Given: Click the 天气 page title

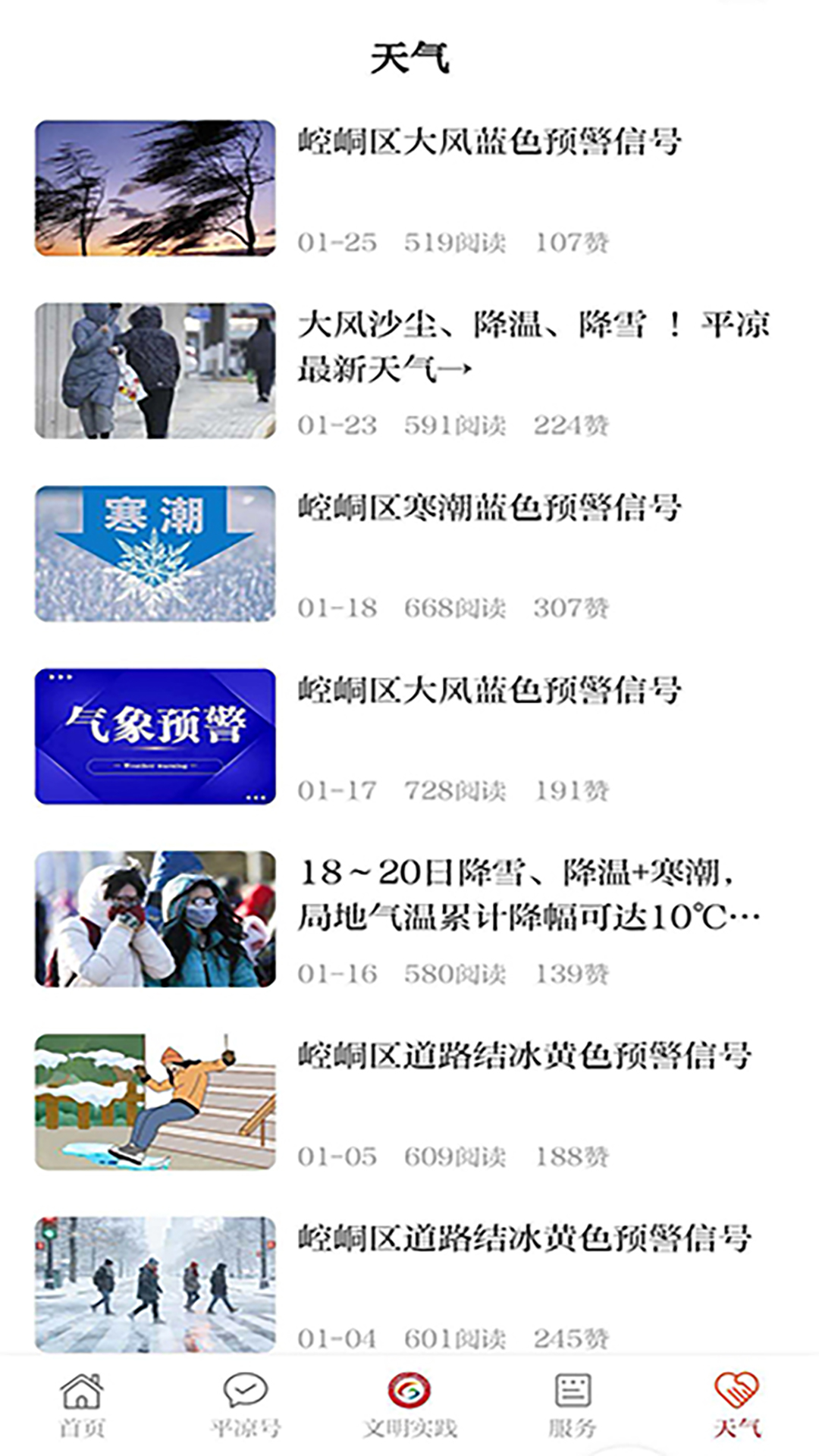Looking at the screenshot, I should pos(409,57).
